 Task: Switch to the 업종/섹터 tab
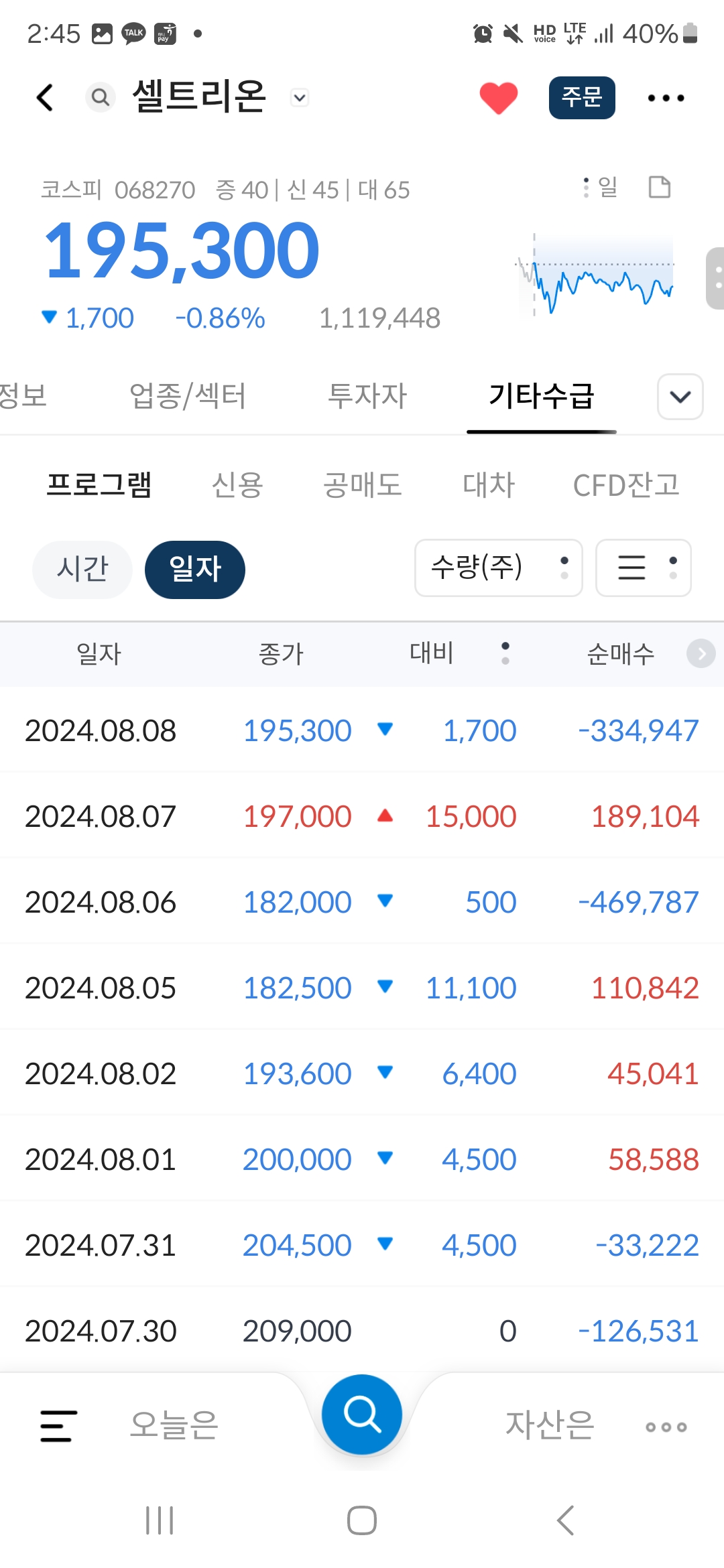188,395
